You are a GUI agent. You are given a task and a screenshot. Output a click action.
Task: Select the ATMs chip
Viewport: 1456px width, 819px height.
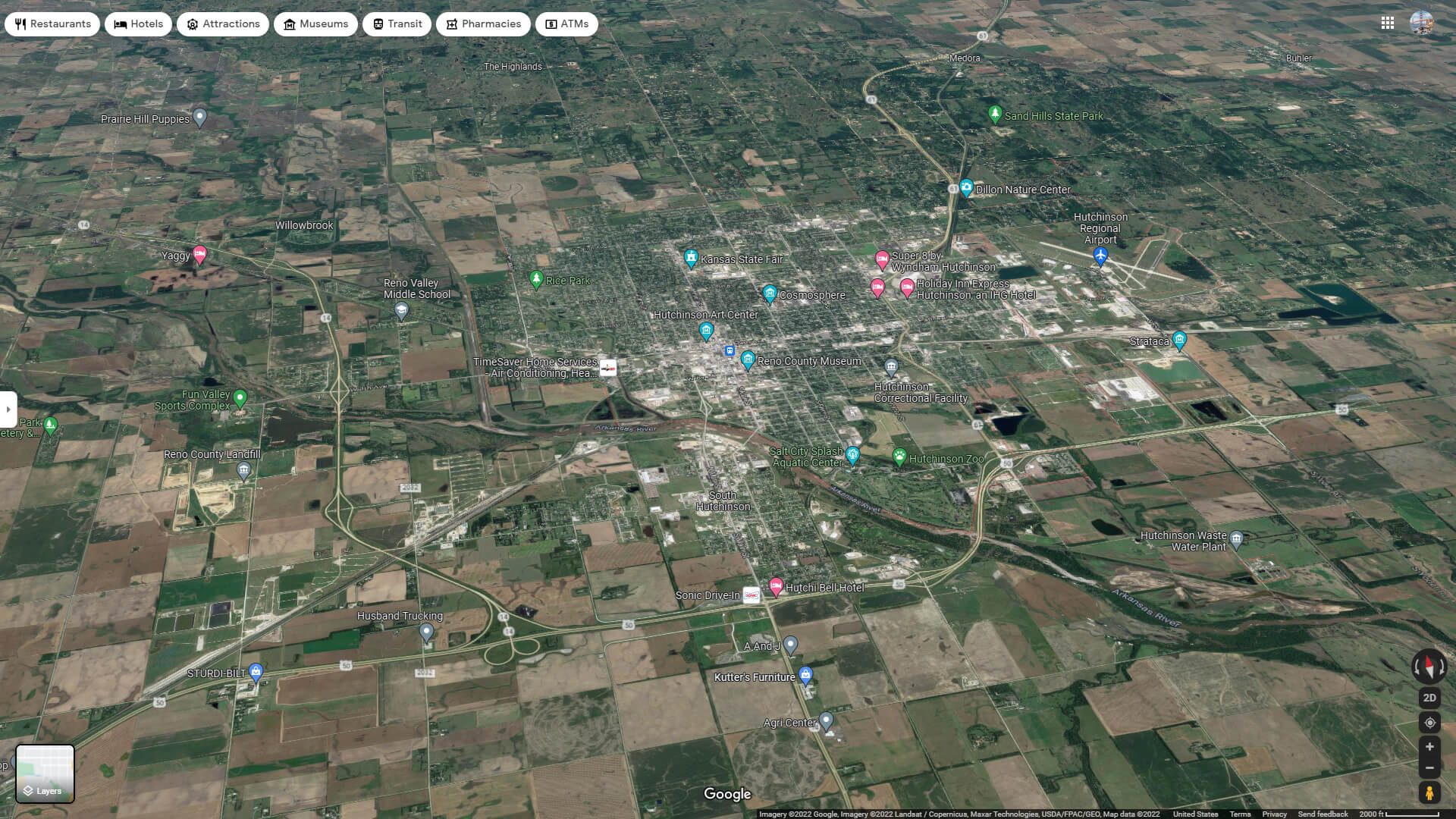click(566, 24)
